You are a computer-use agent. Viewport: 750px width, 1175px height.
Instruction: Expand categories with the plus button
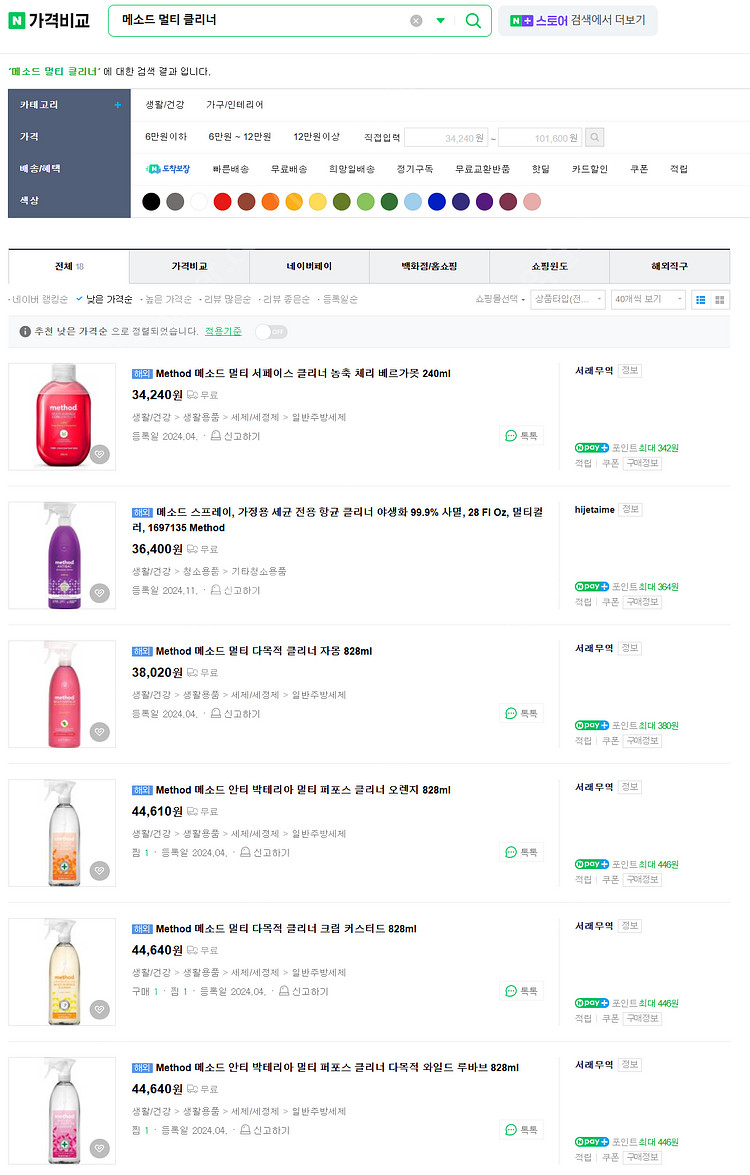coord(117,104)
